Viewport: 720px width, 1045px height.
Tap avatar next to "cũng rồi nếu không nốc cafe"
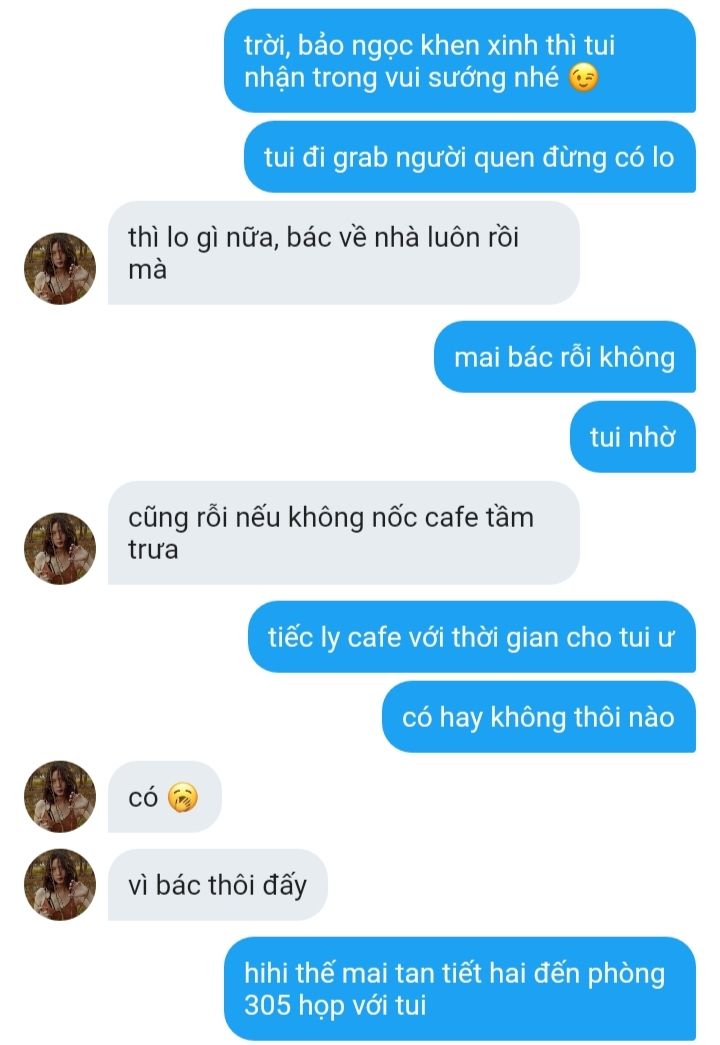click(x=60, y=548)
